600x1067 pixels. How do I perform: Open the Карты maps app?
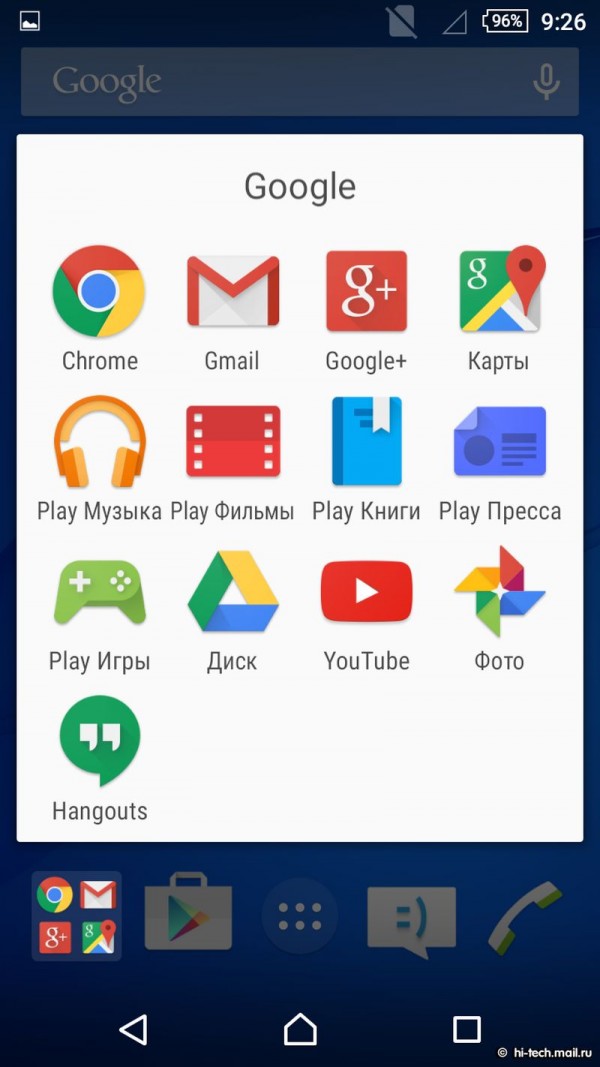(499, 292)
